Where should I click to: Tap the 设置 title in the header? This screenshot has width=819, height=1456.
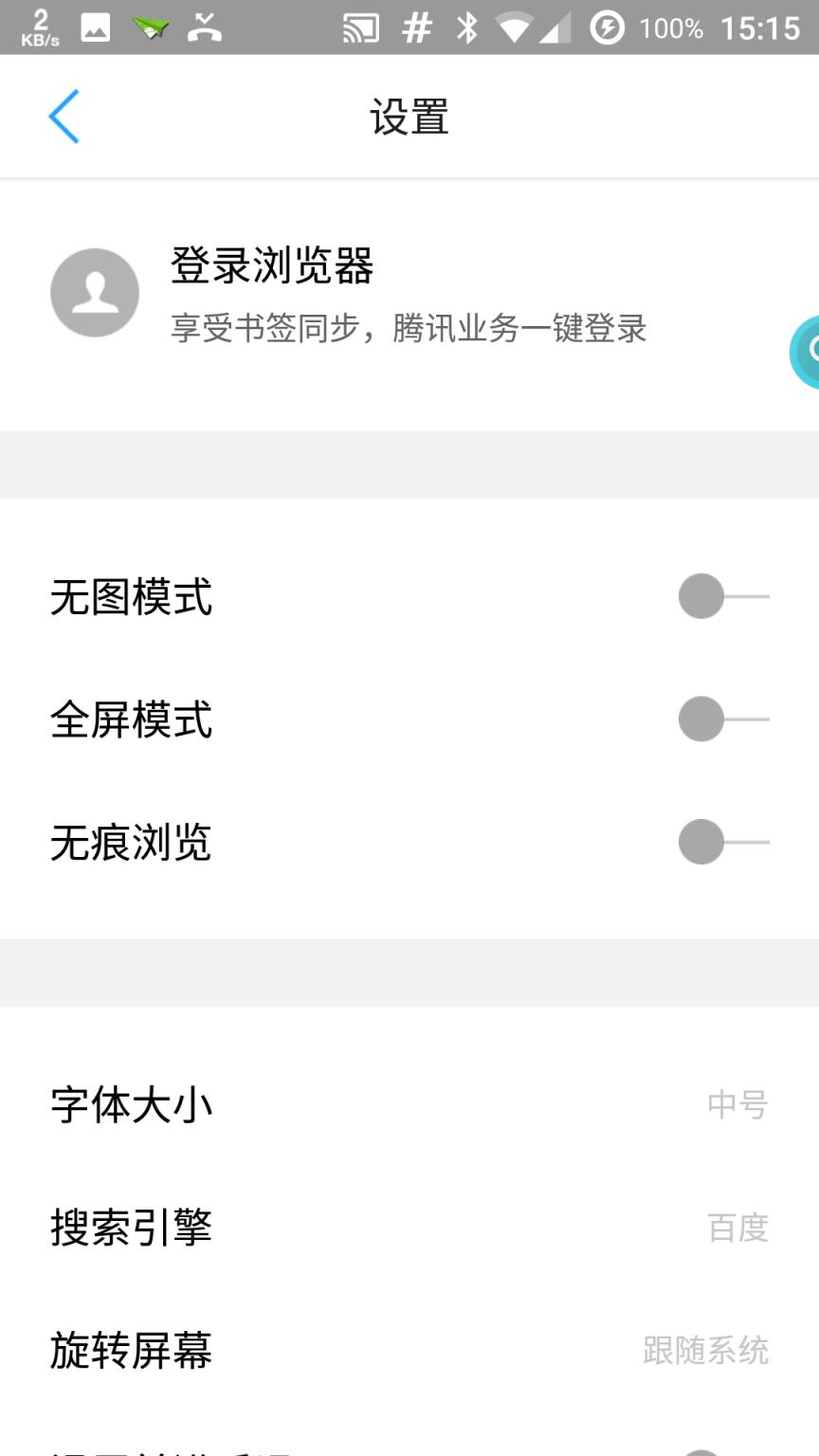409,116
